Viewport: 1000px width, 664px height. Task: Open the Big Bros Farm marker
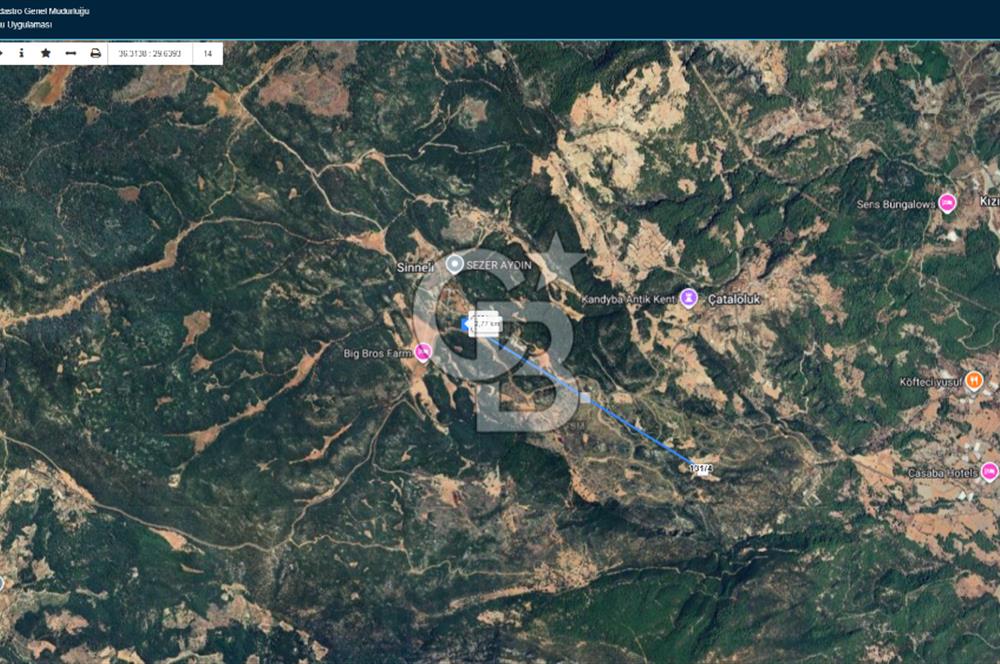pyautogui.click(x=424, y=351)
